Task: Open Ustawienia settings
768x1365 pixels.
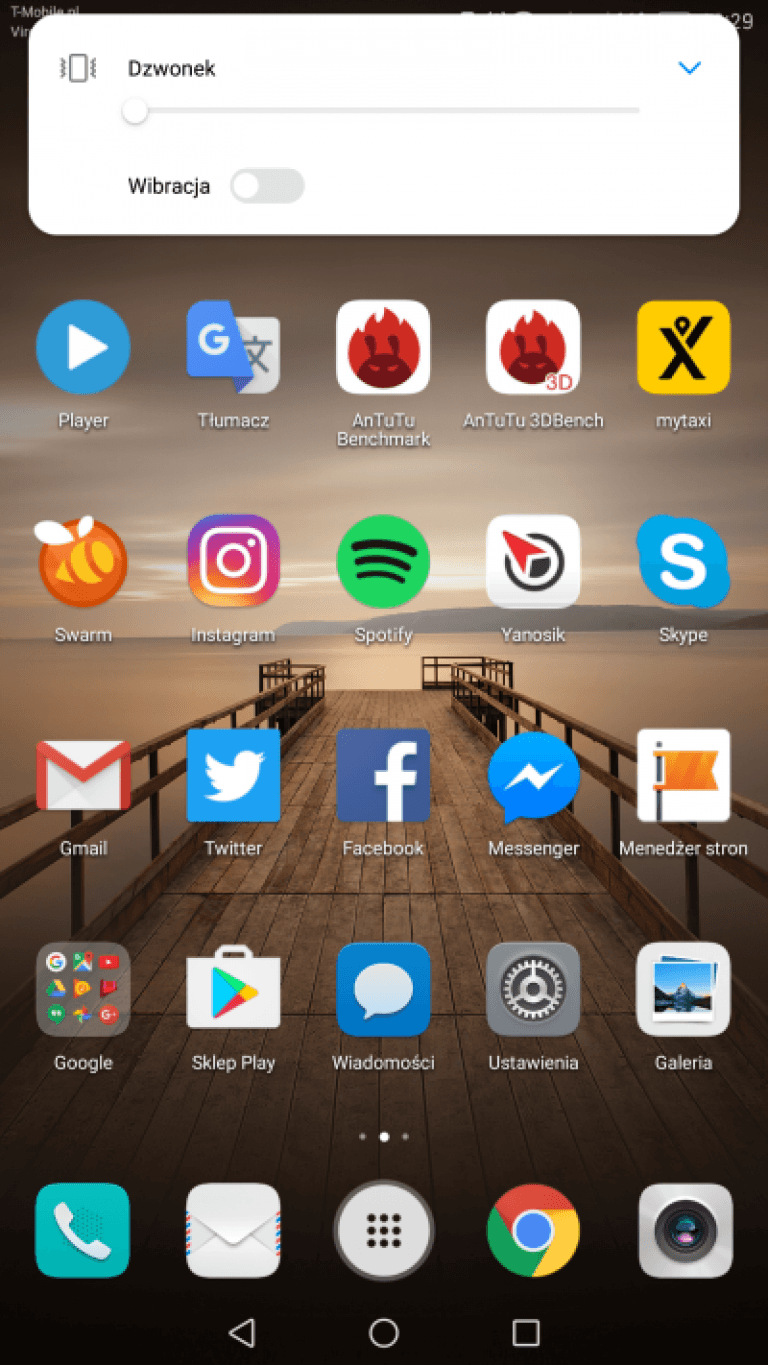Action: [533, 989]
